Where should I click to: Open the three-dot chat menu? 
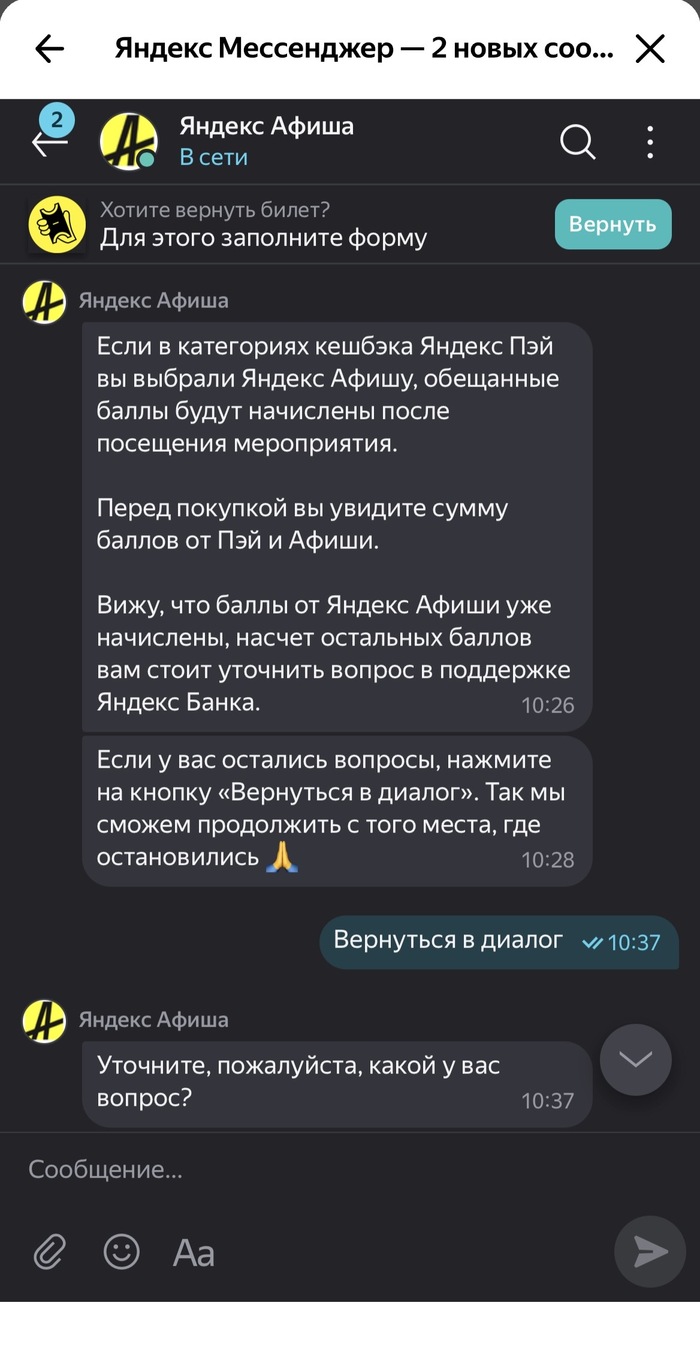(x=650, y=142)
